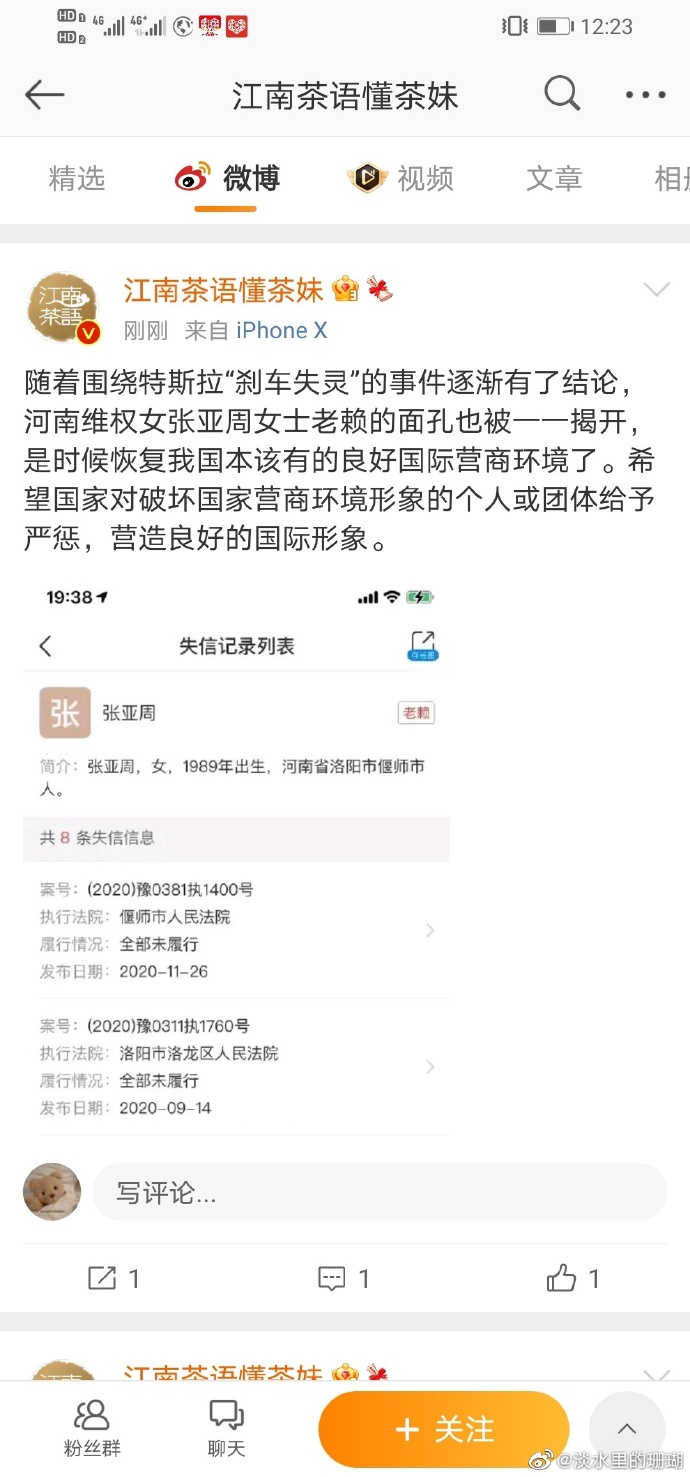The height and width of the screenshot is (1477, 690).
Task: Switch to the 精选 tab
Action: click(x=77, y=179)
